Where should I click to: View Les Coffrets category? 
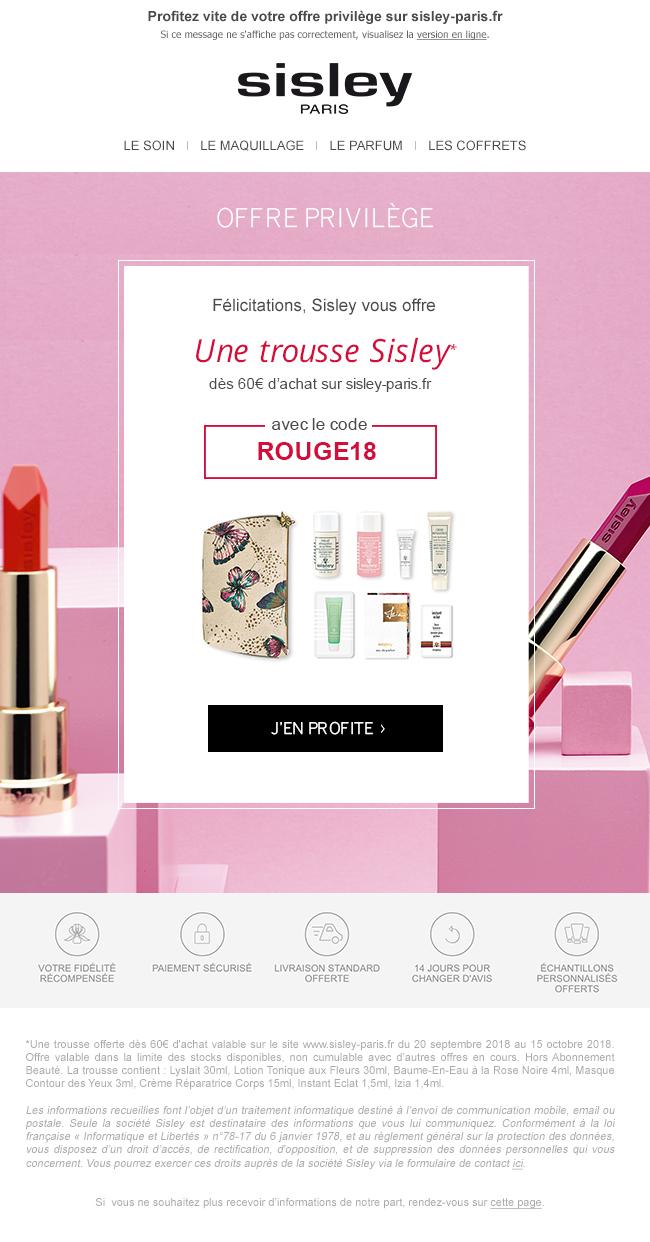tap(477, 146)
